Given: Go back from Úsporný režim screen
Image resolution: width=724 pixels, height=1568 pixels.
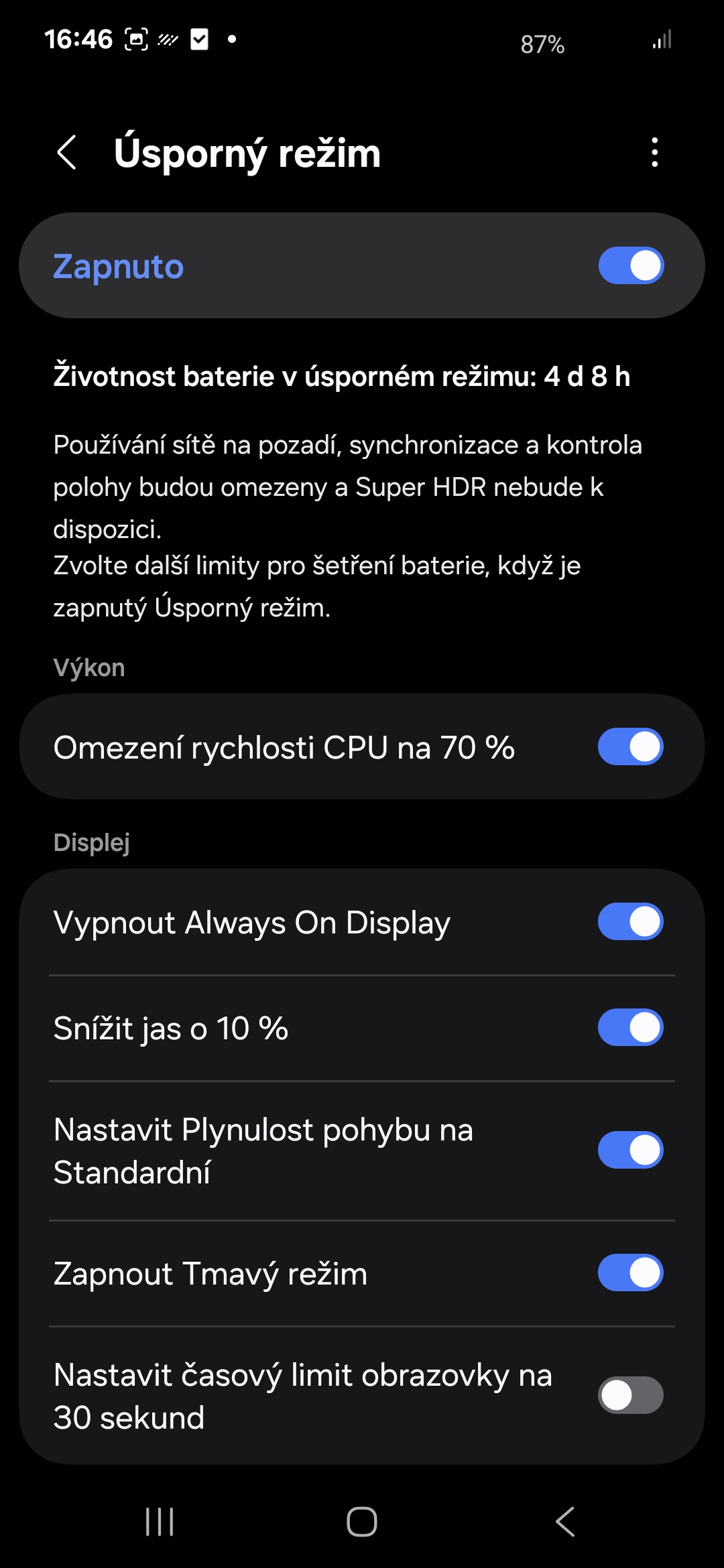Looking at the screenshot, I should [67, 153].
